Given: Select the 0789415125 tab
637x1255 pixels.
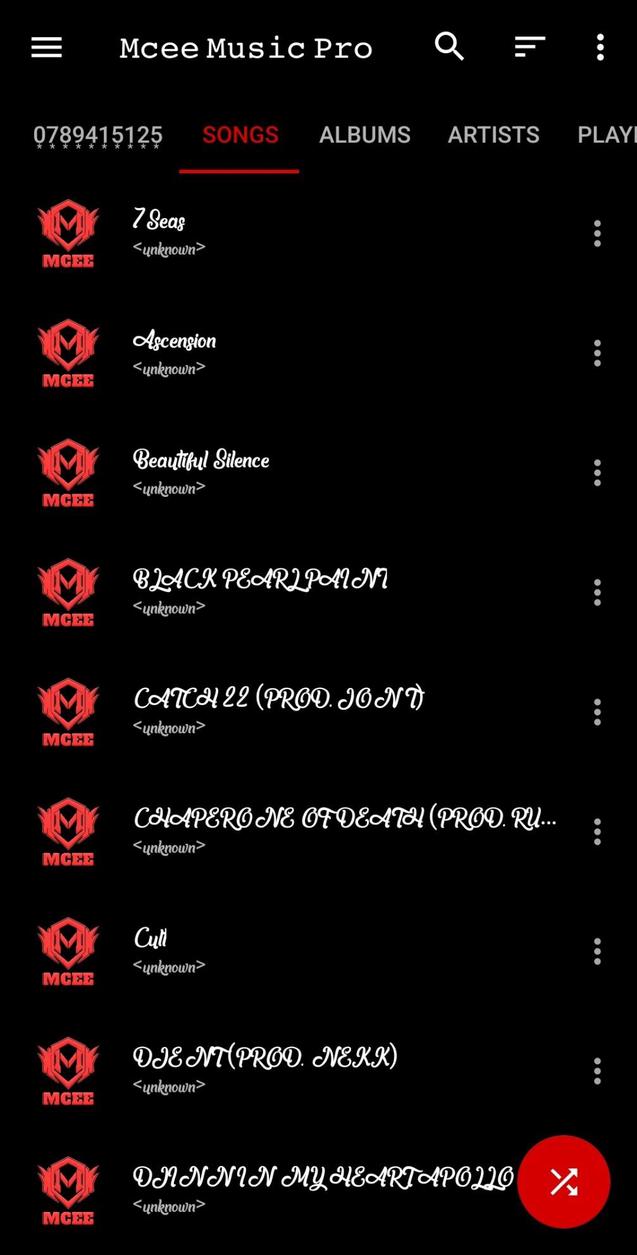Looking at the screenshot, I should coord(98,135).
